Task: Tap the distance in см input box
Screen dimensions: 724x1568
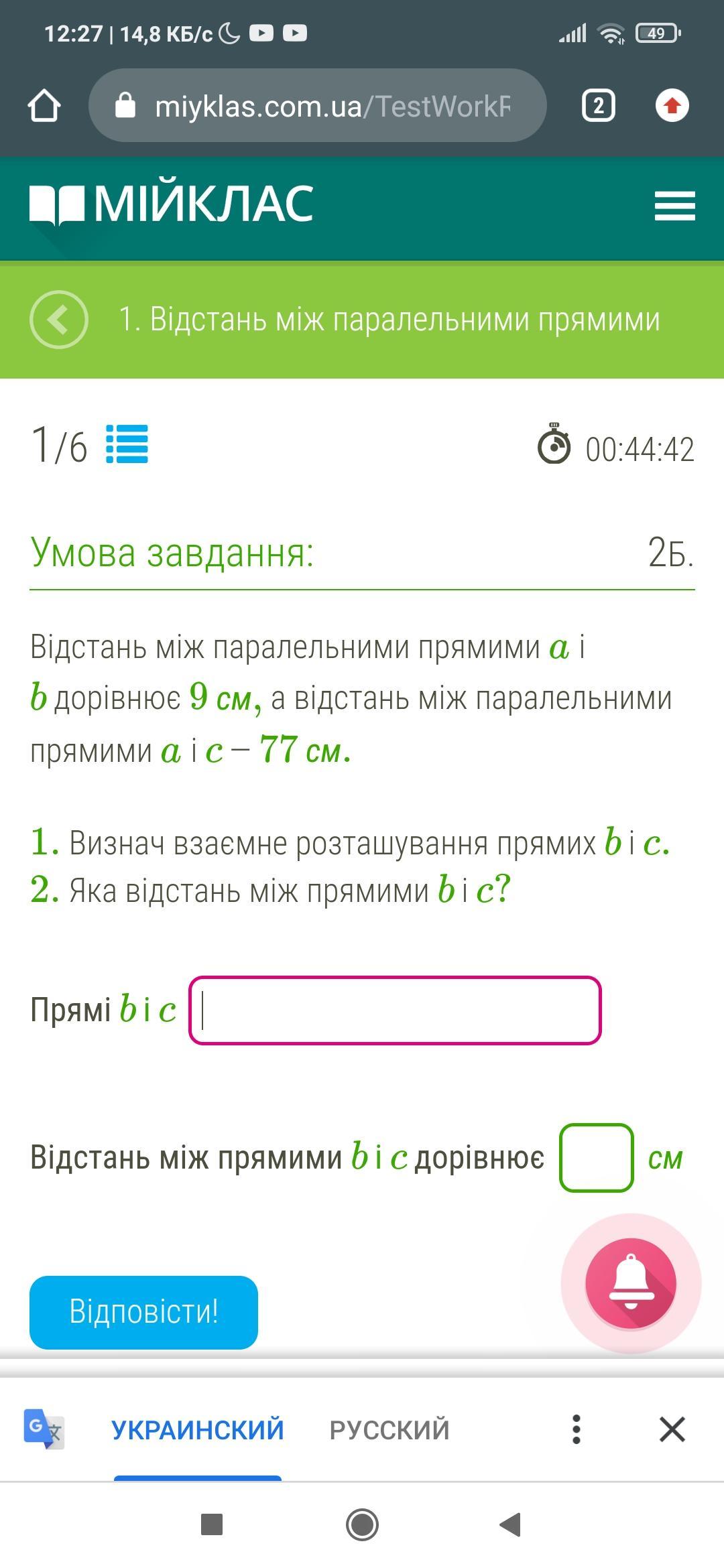Action: [596, 1157]
